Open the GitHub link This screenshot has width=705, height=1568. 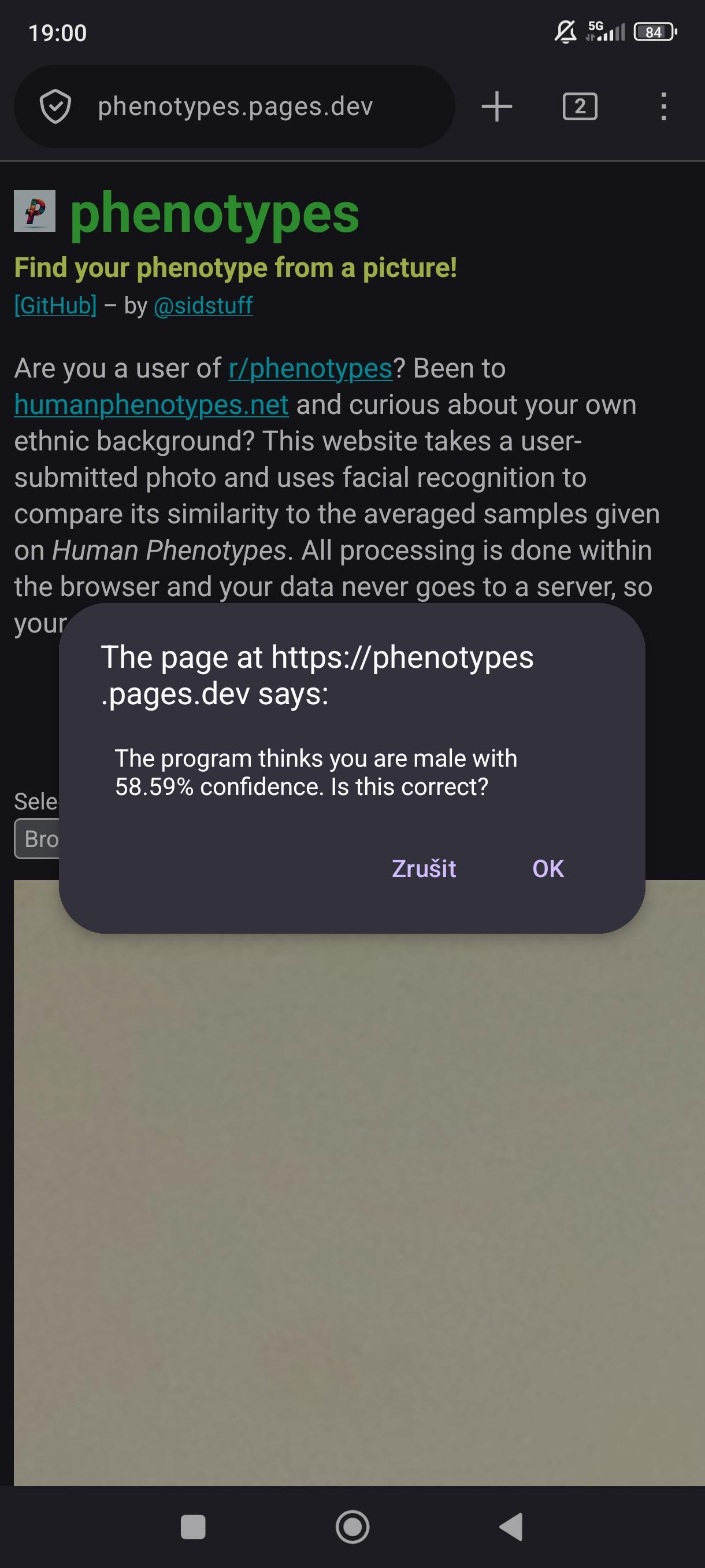click(55, 305)
